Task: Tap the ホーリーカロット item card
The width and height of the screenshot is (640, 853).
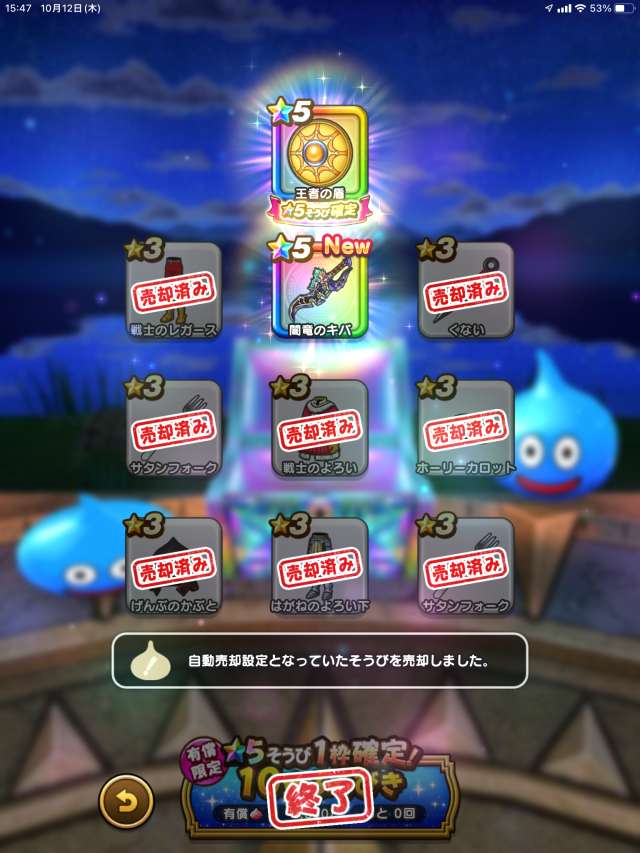Action: (466, 427)
